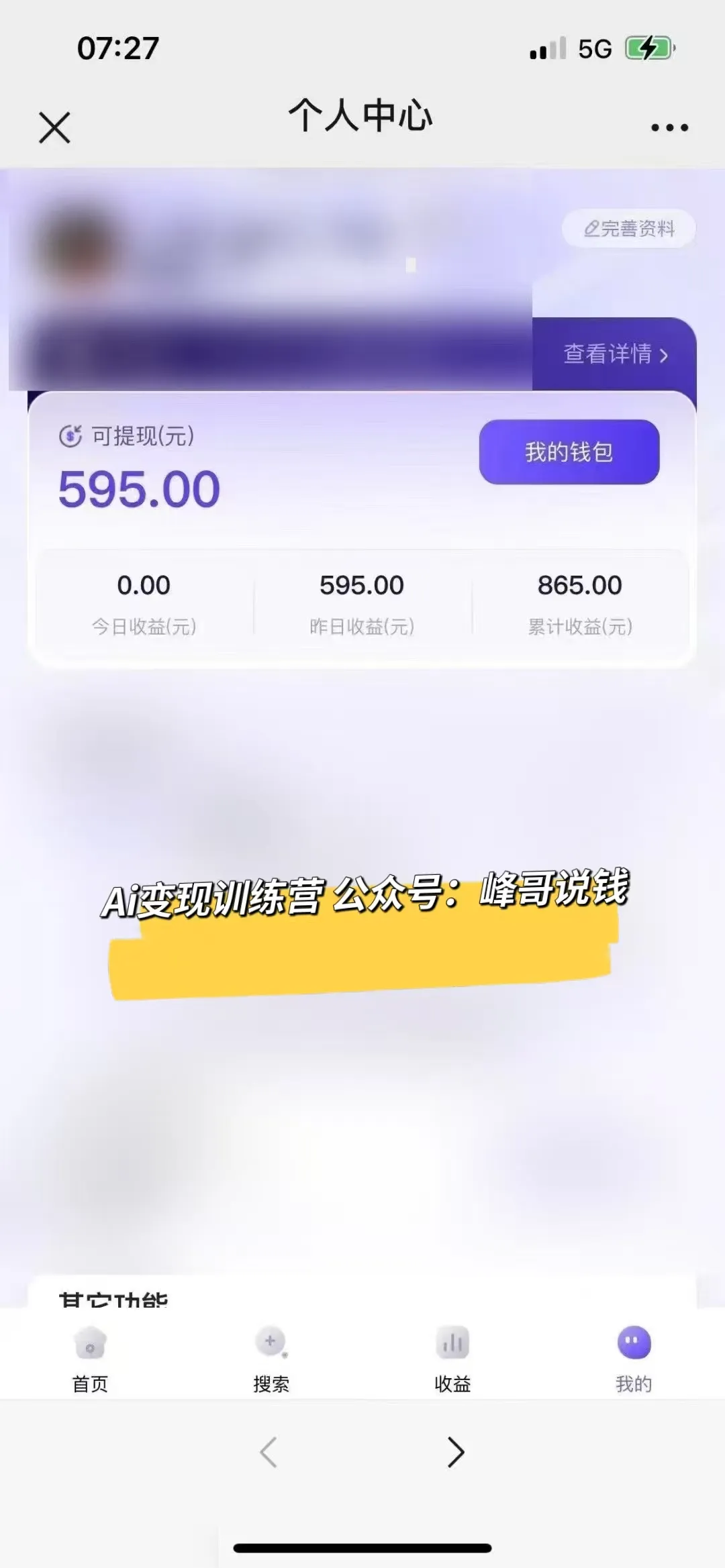The width and height of the screenshot is (725, 1568).
Task: Open 我的钱包 wallet
Action: [x=569, y=452]
